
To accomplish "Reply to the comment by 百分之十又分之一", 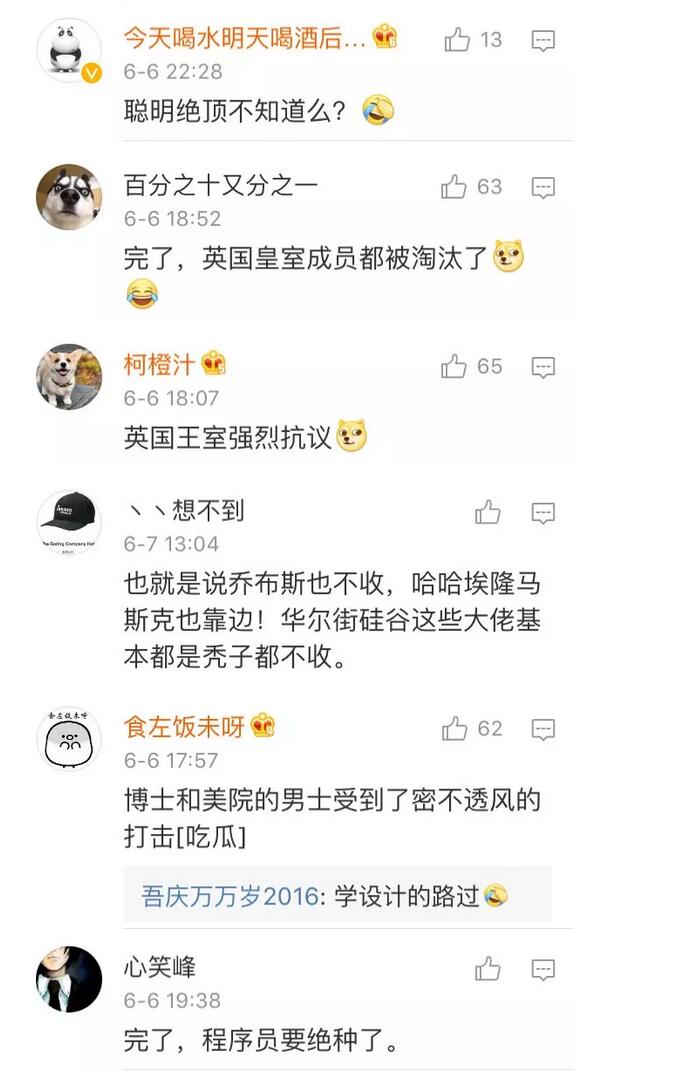I will click(543, 187).
